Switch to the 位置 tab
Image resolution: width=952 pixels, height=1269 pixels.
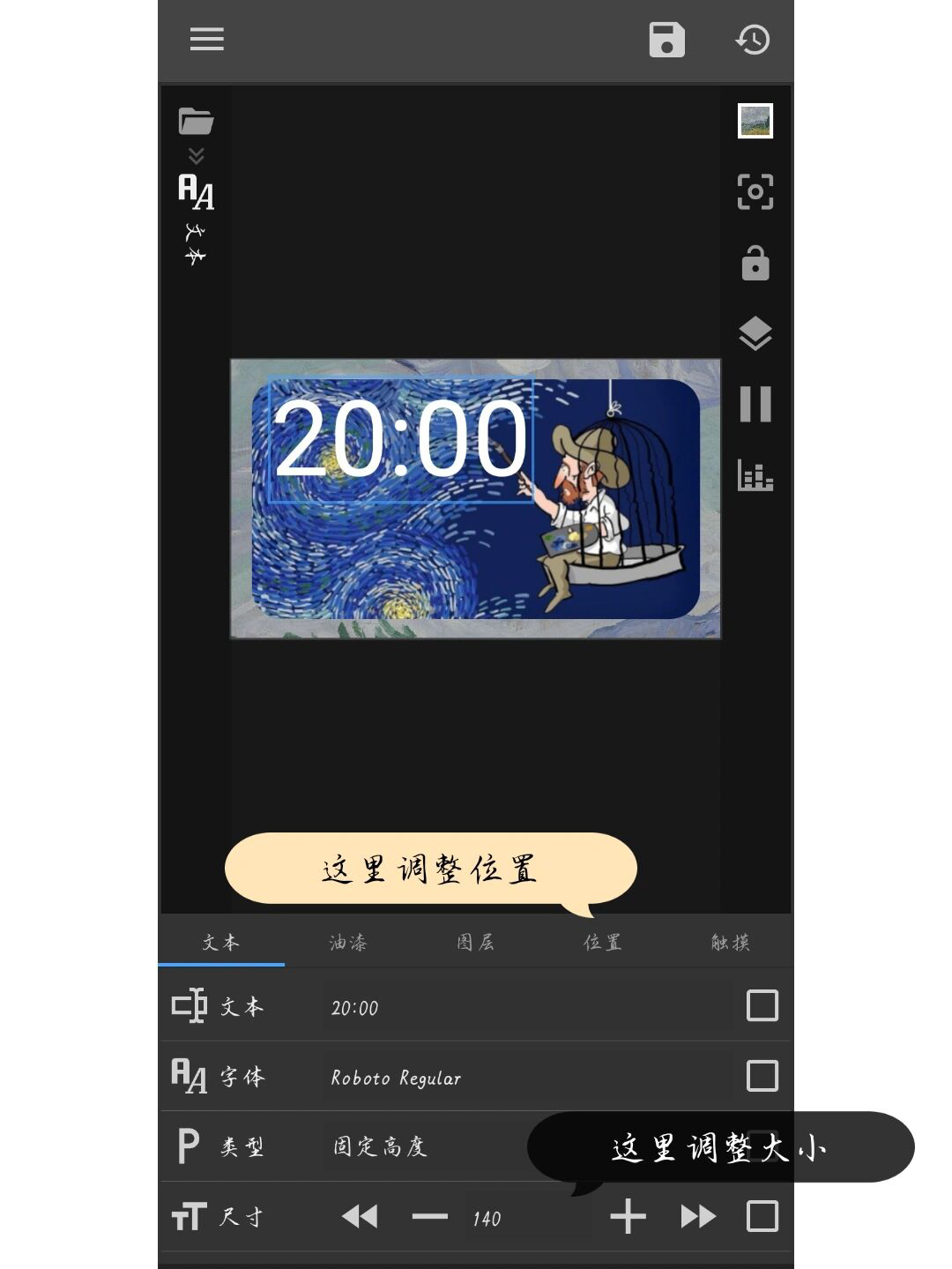tap(603, 943)
